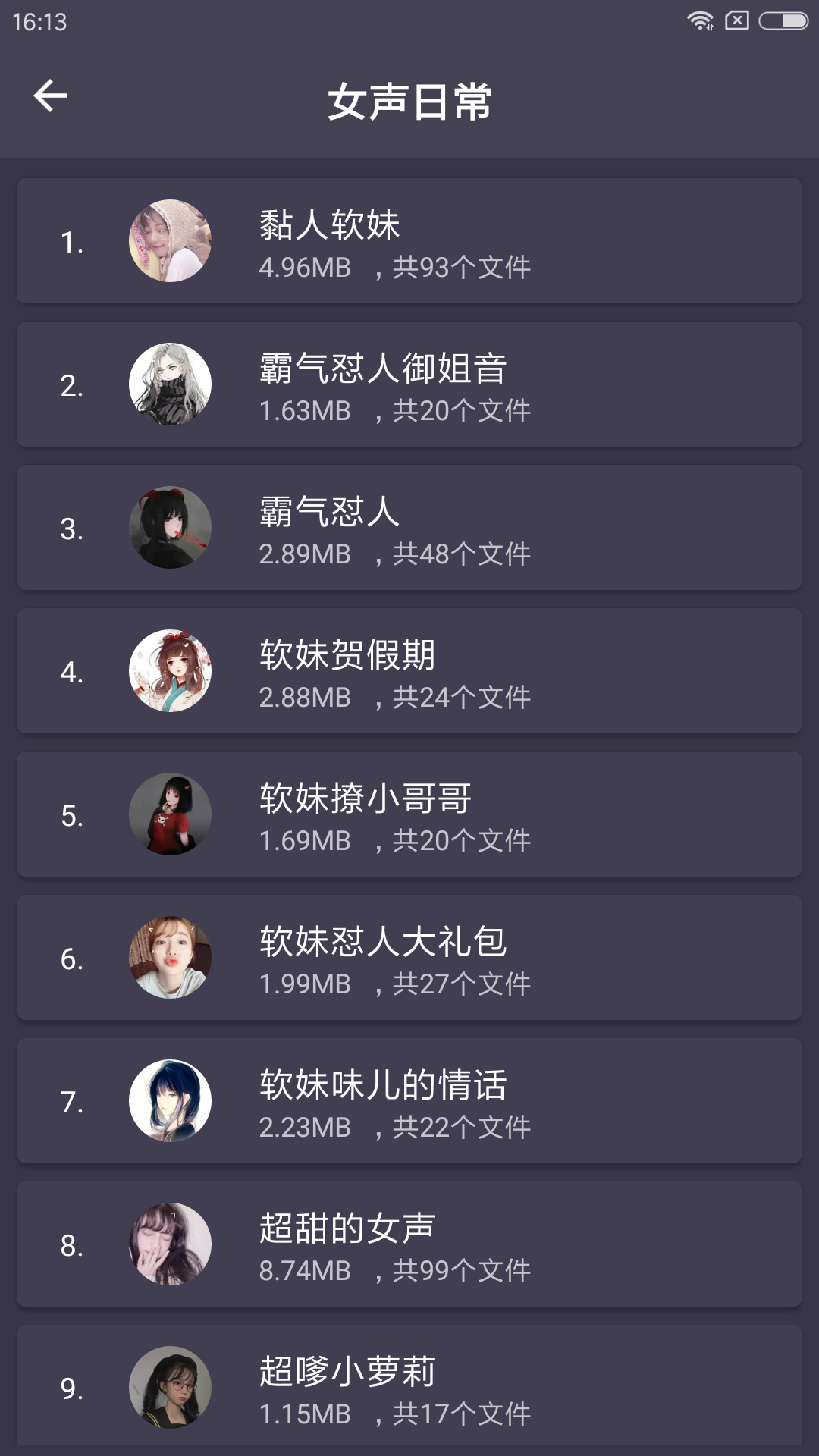
Task: Tap the battery indicator in the status bar
Action: point(781,20)
